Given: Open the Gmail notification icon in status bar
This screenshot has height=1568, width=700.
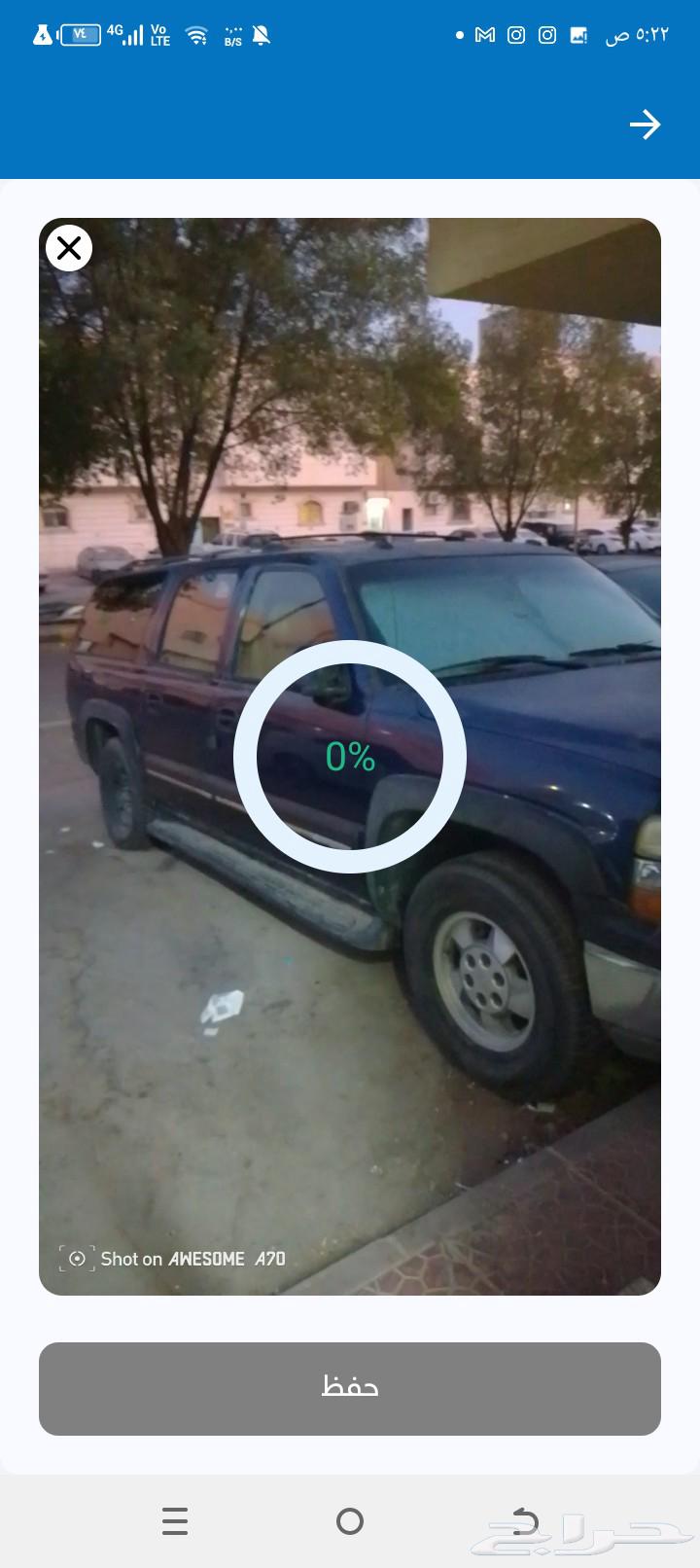Looking at the screenshot, I should click(x=484, y=35).
